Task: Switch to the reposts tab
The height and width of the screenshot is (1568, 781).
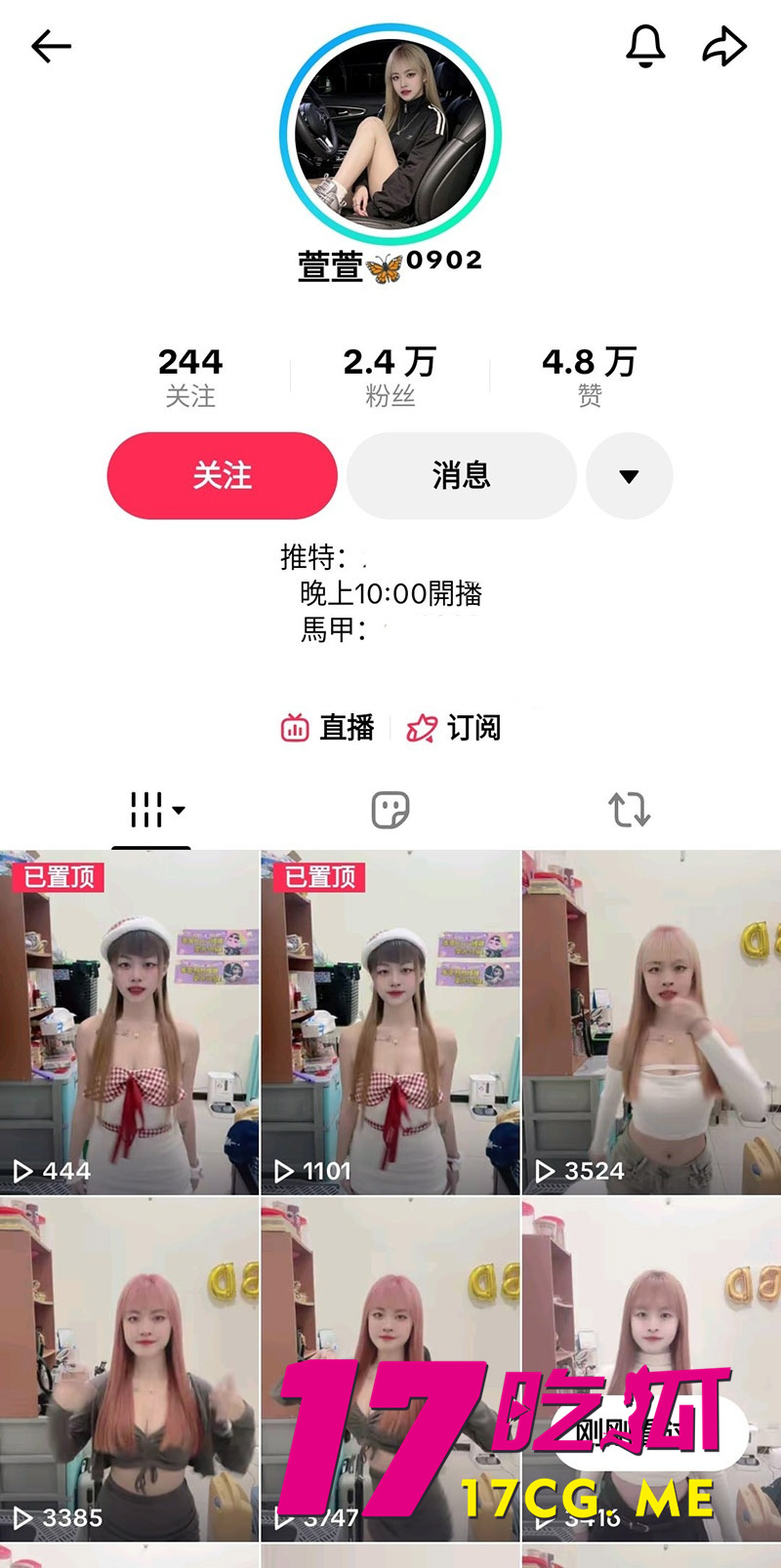Action: pyautogui.click(x=630, y=808)
